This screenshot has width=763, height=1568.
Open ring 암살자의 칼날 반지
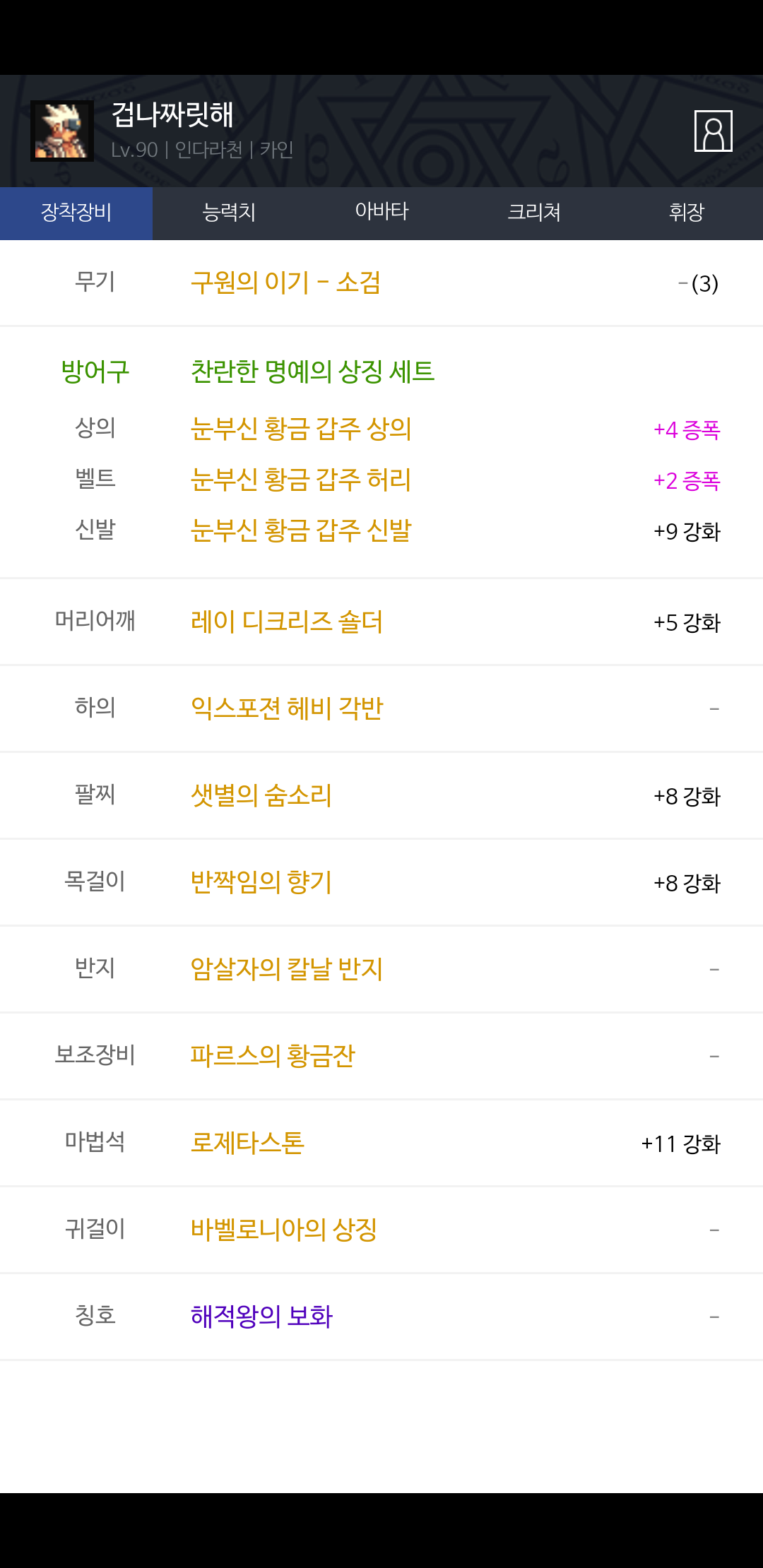287,968
